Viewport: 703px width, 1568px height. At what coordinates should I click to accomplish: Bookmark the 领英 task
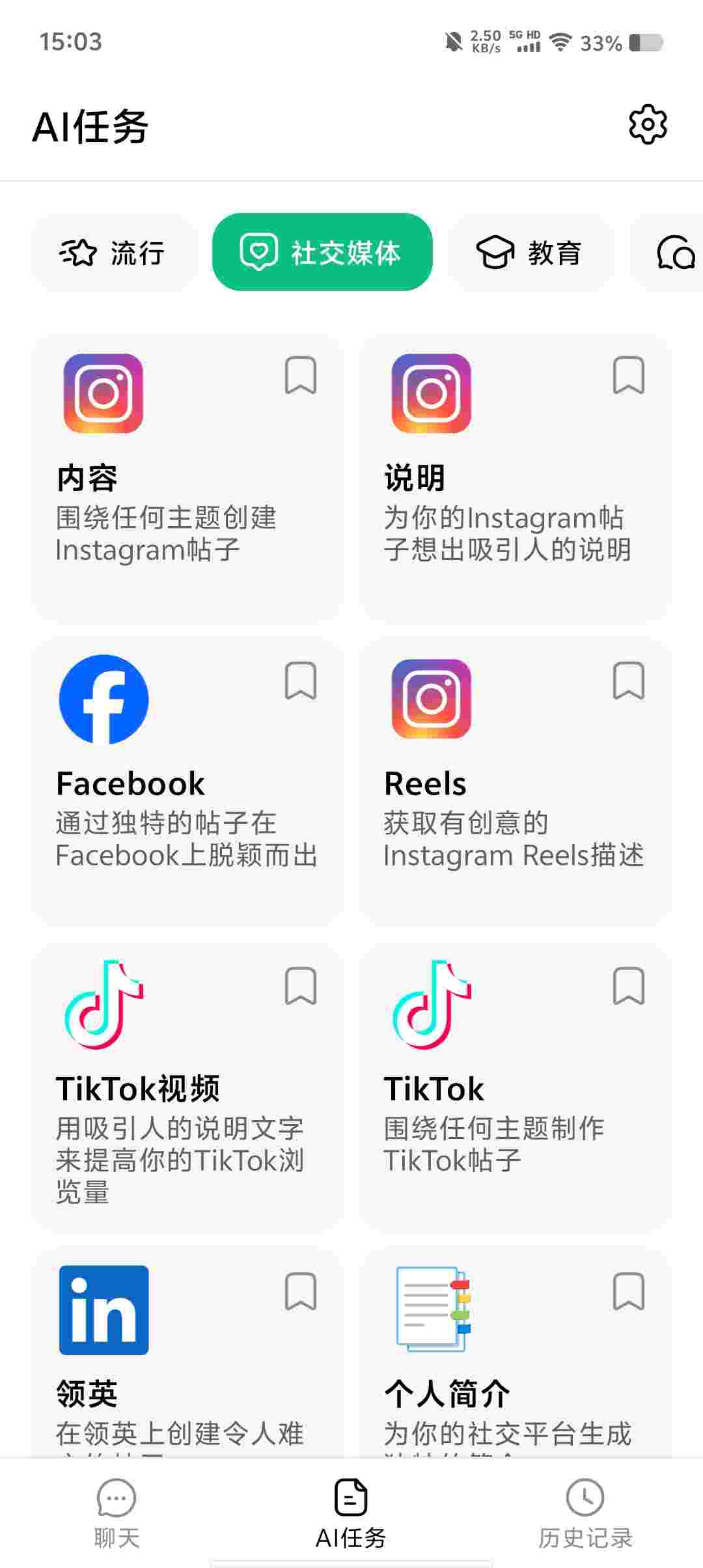click(301, 1291)
